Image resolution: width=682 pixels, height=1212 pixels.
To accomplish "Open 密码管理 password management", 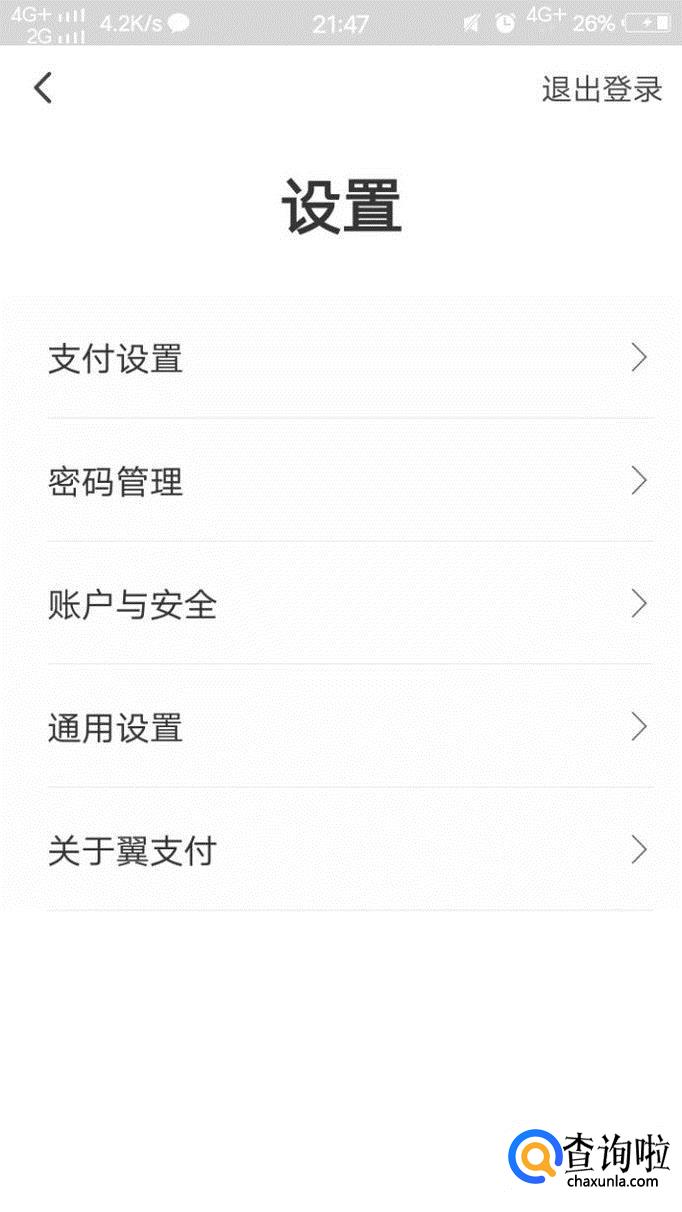I will pyautogui.click(x=341, y=481).
